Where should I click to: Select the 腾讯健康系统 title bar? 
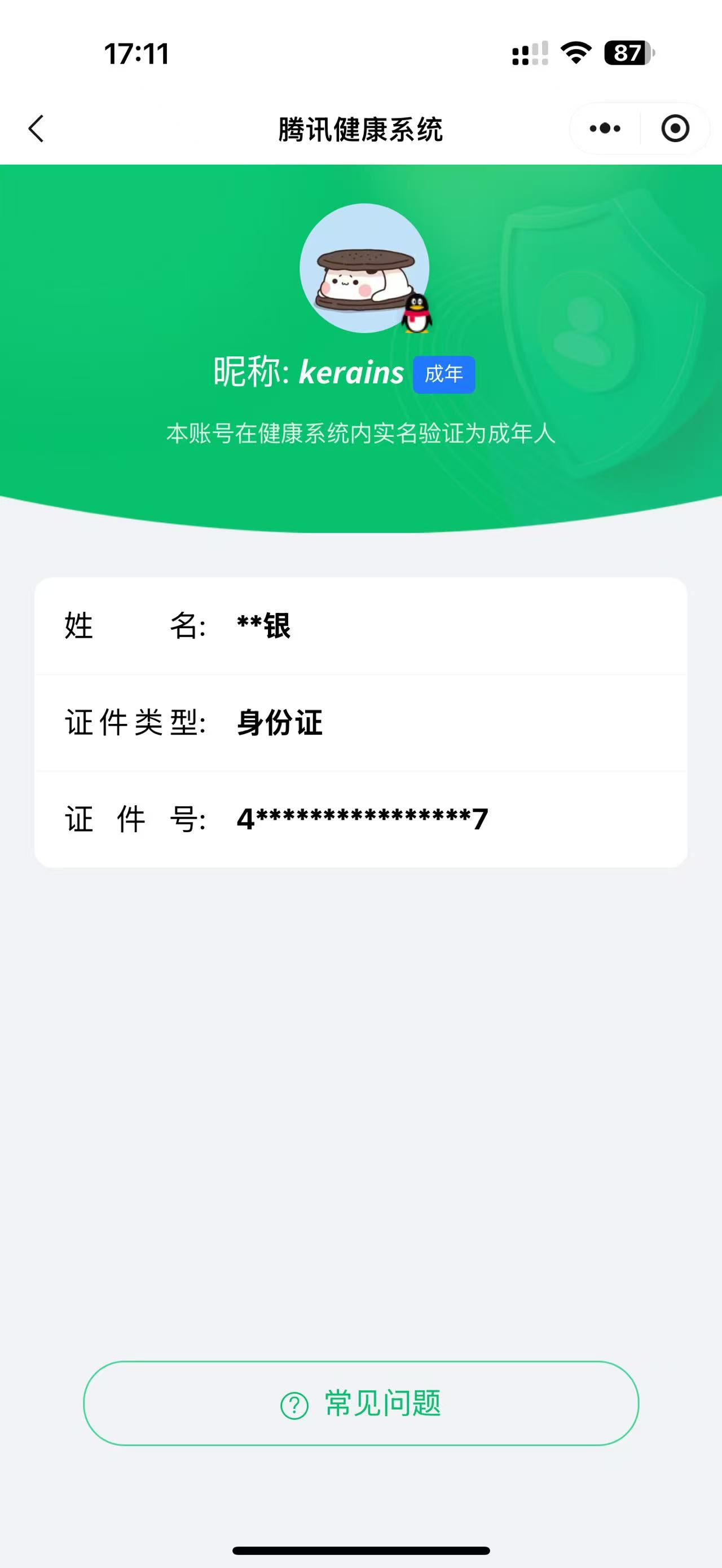pyautogui.click(x=360, y=129)
